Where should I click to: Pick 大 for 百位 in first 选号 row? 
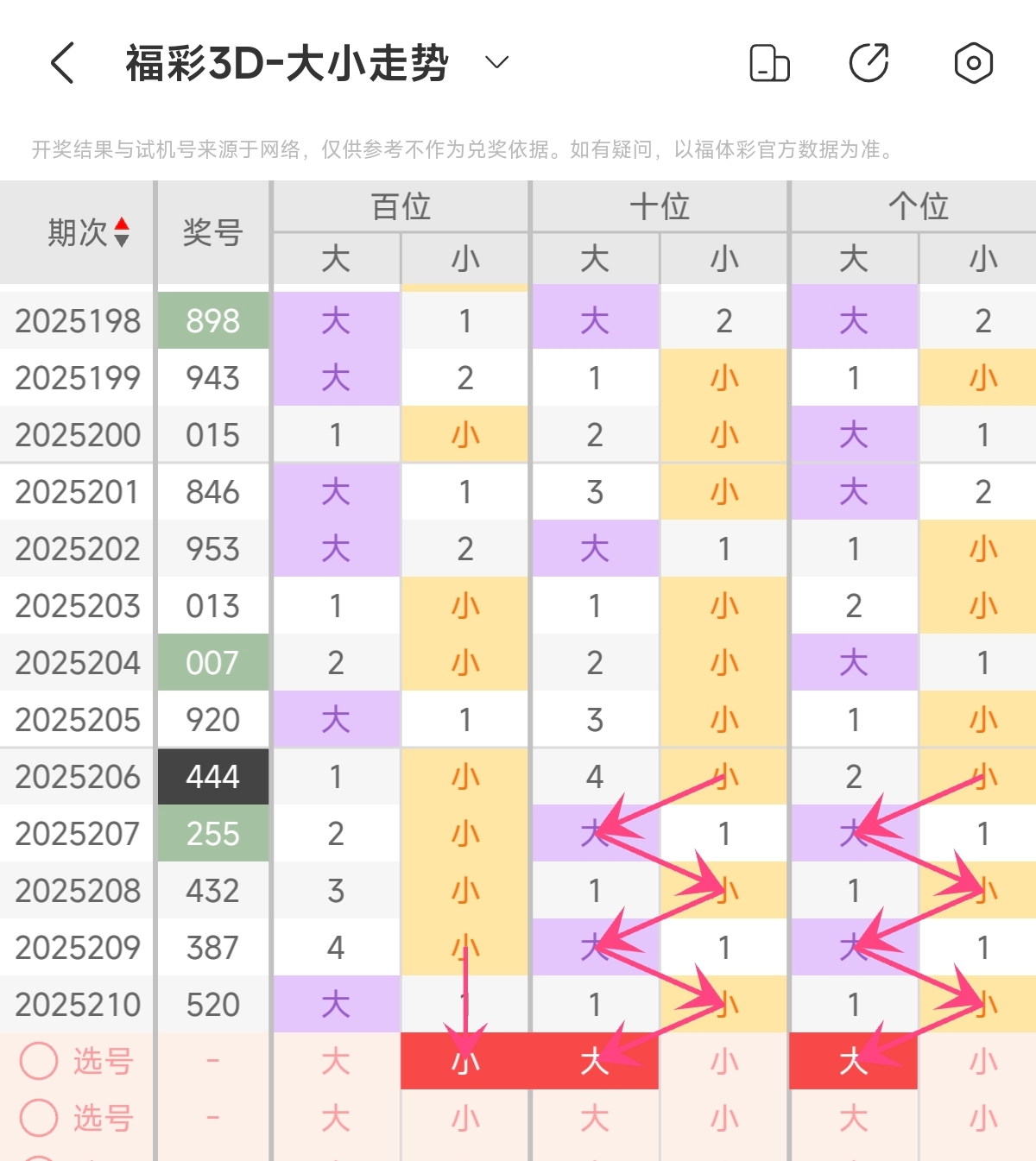click(x=336, y=1061)
